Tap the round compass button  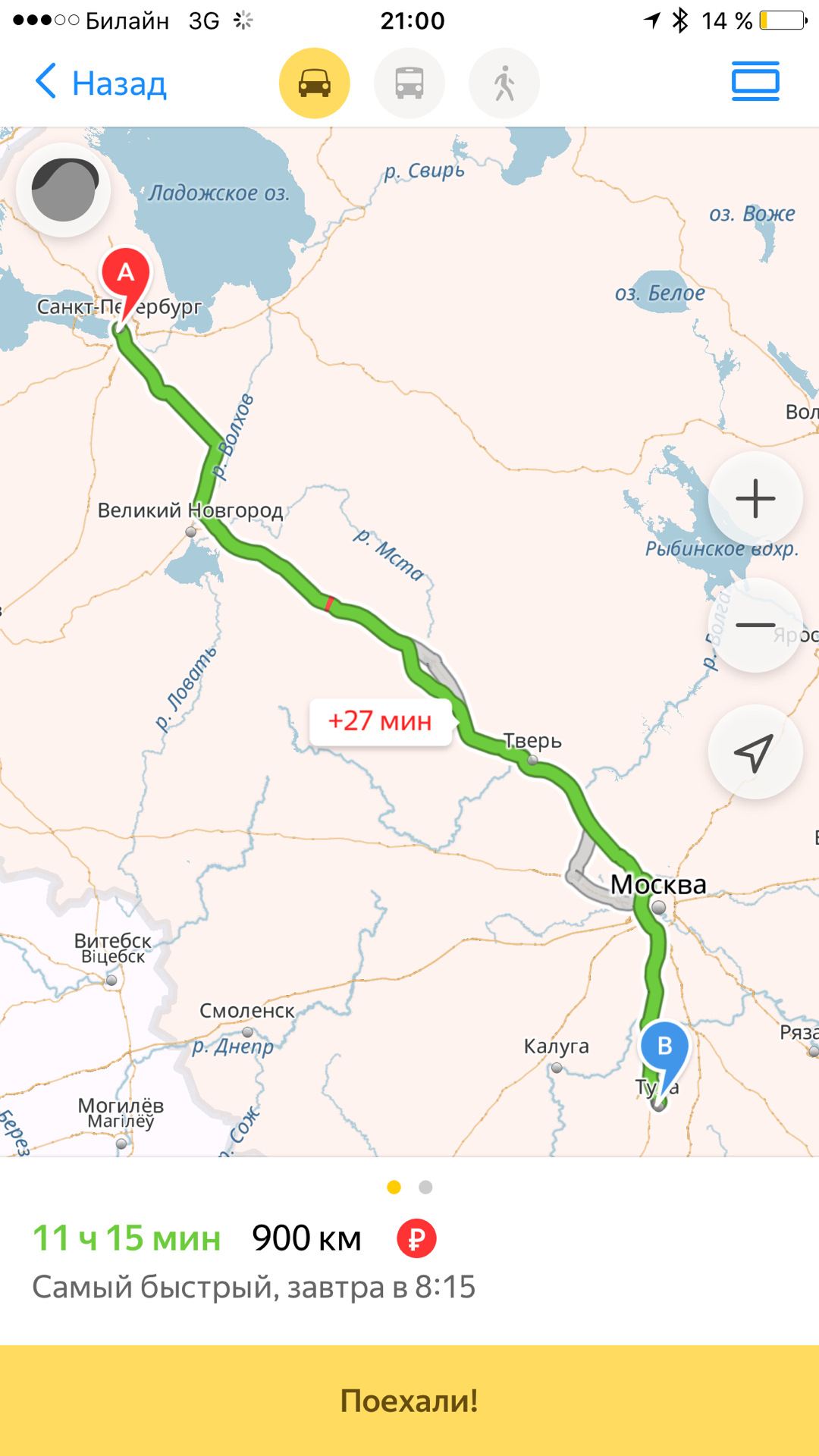click(64, 190)
